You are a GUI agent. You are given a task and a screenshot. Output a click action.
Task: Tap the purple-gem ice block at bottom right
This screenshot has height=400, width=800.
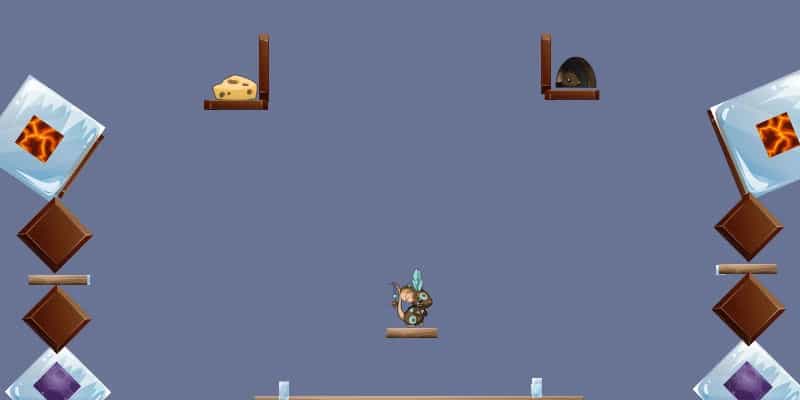[747, 378]
